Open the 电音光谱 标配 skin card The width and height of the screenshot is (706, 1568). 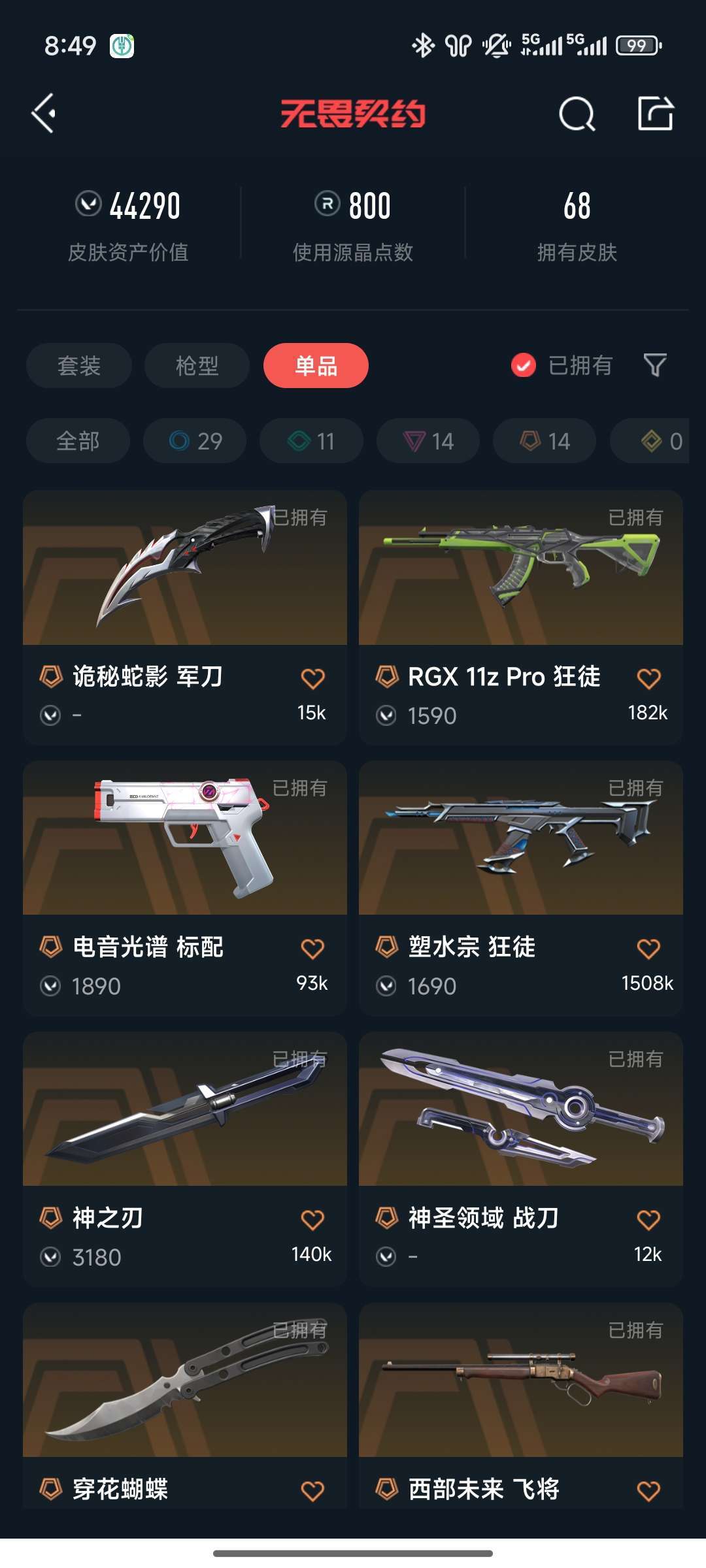pos(185,888)
